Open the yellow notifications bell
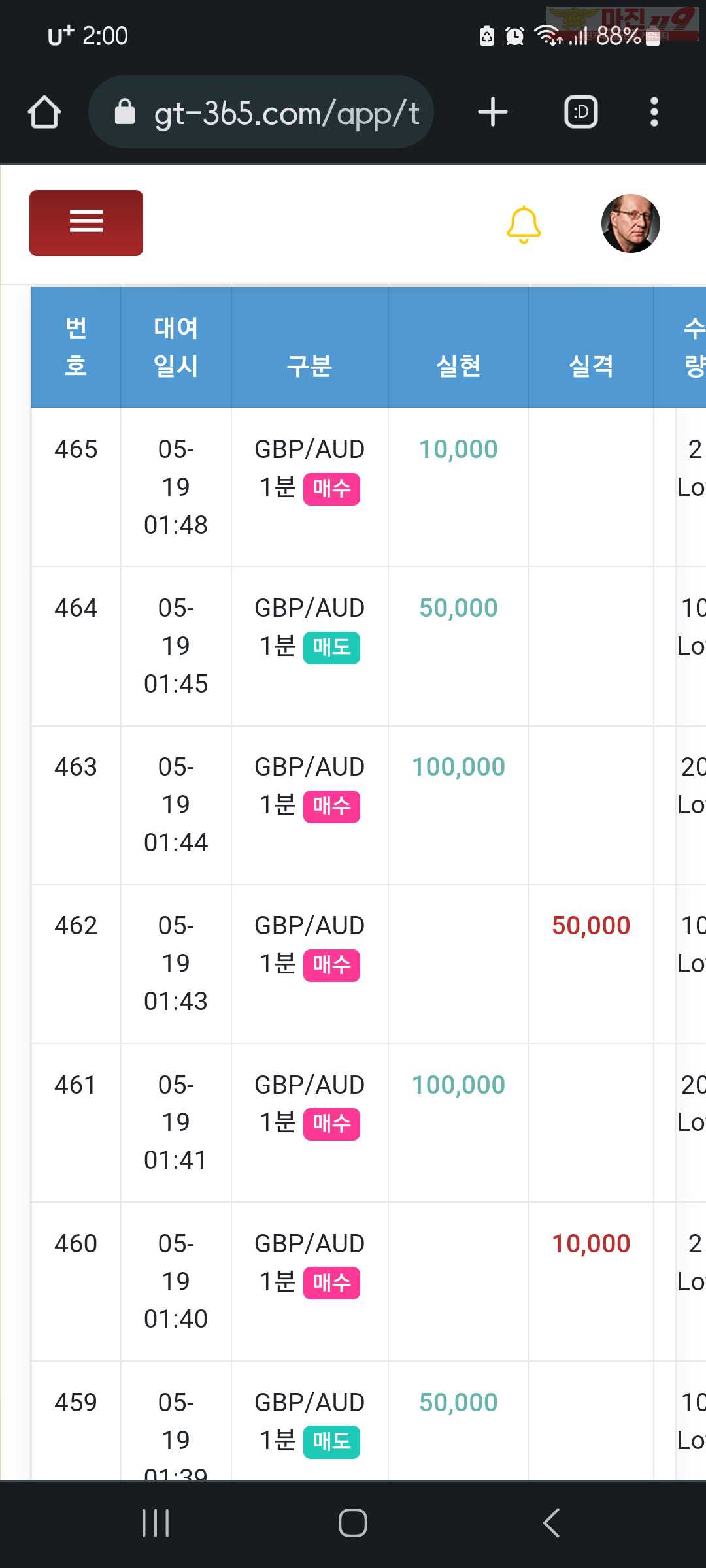The height and width of the screenshot is (1568, 706). (x=524, y=225)
